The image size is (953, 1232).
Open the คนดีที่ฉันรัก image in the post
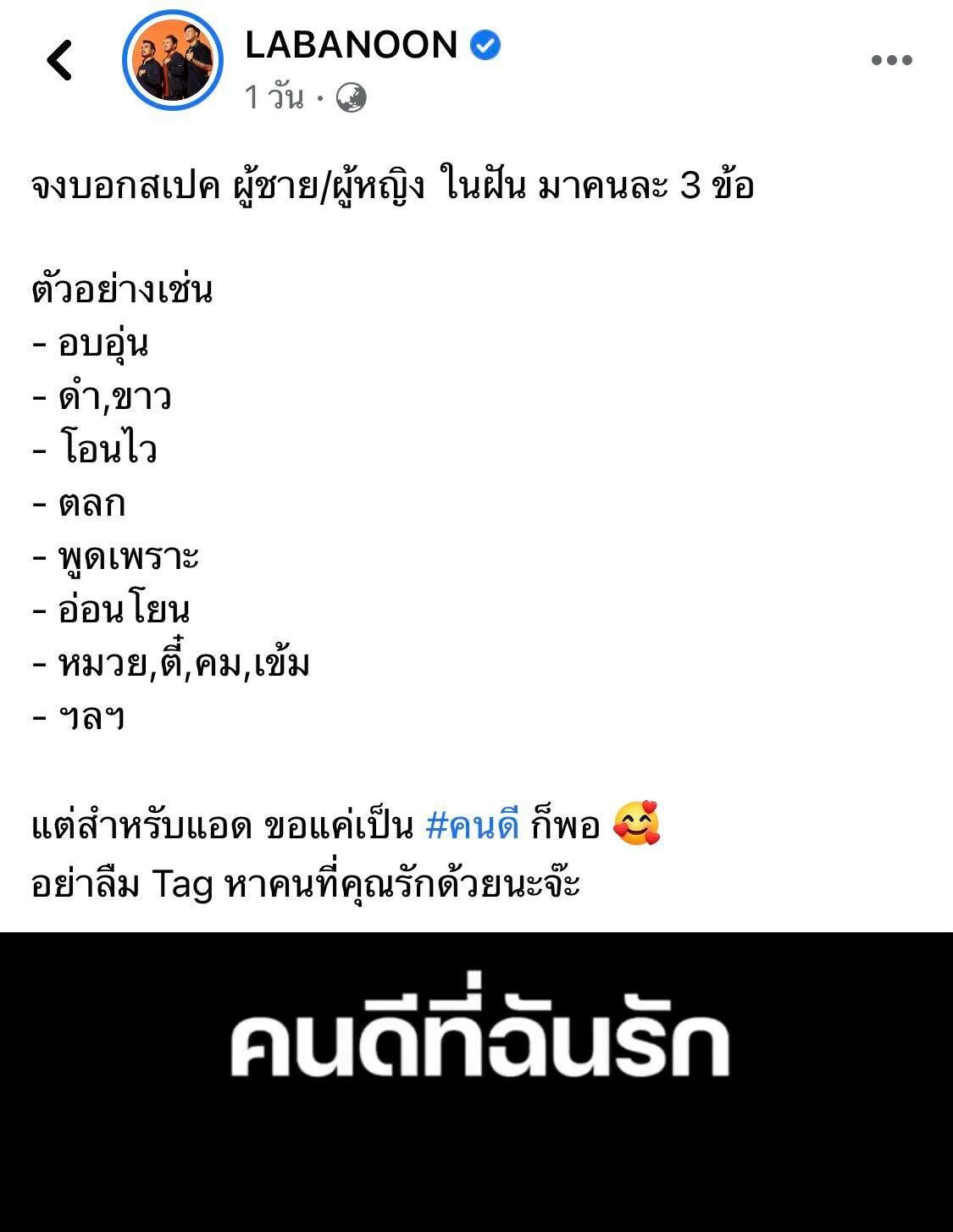click(476, 1080)
